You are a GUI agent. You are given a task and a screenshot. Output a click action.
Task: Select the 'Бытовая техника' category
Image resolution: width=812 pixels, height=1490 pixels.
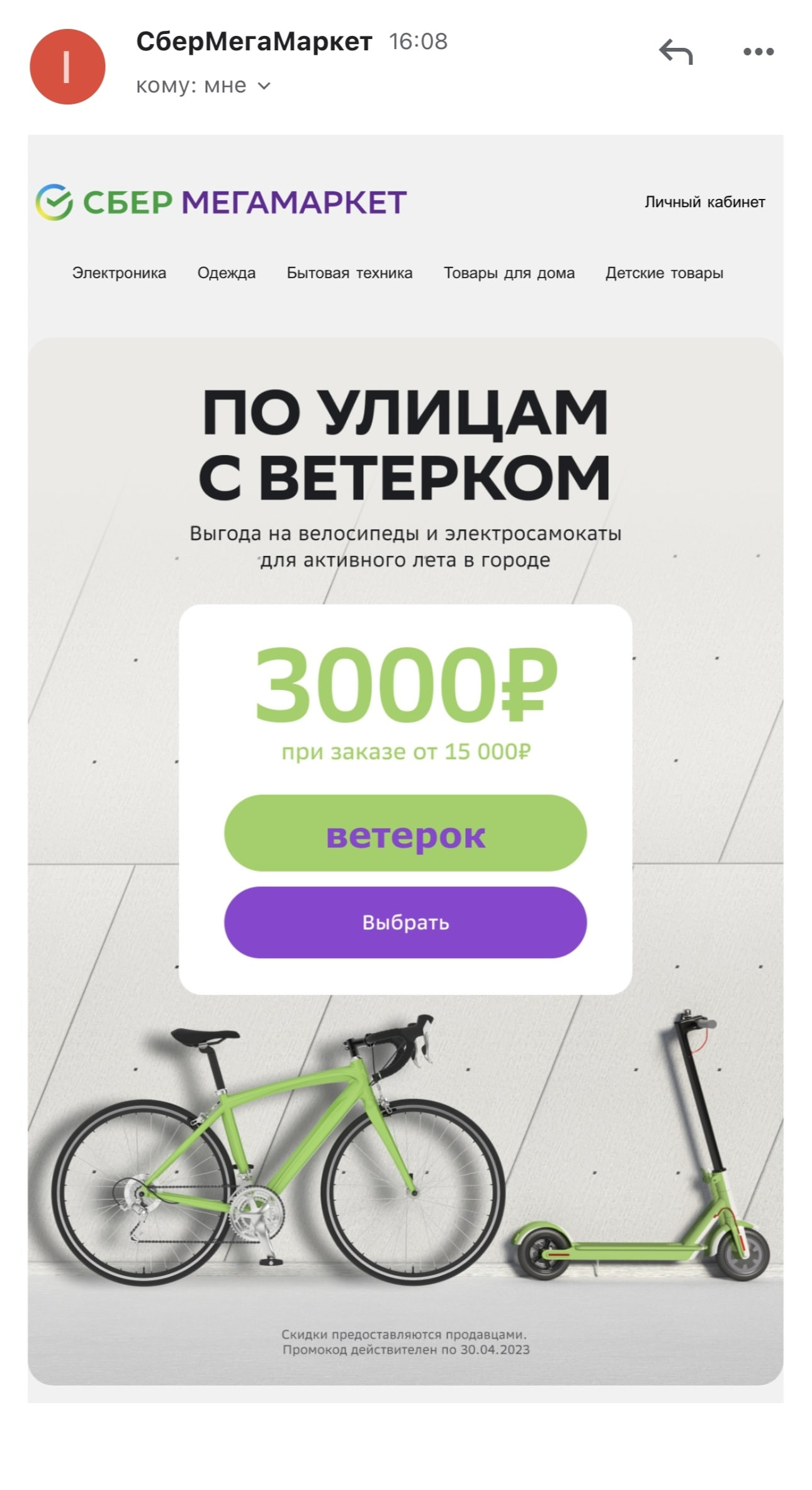tap(349, 273)
